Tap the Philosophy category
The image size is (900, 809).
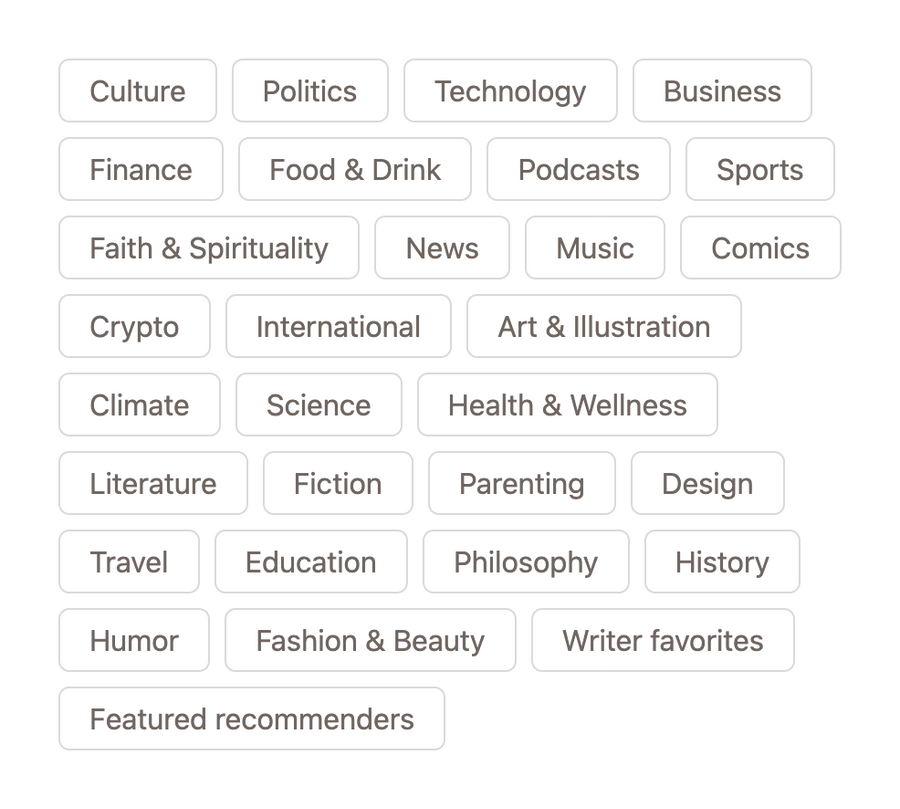pos(526,562)
